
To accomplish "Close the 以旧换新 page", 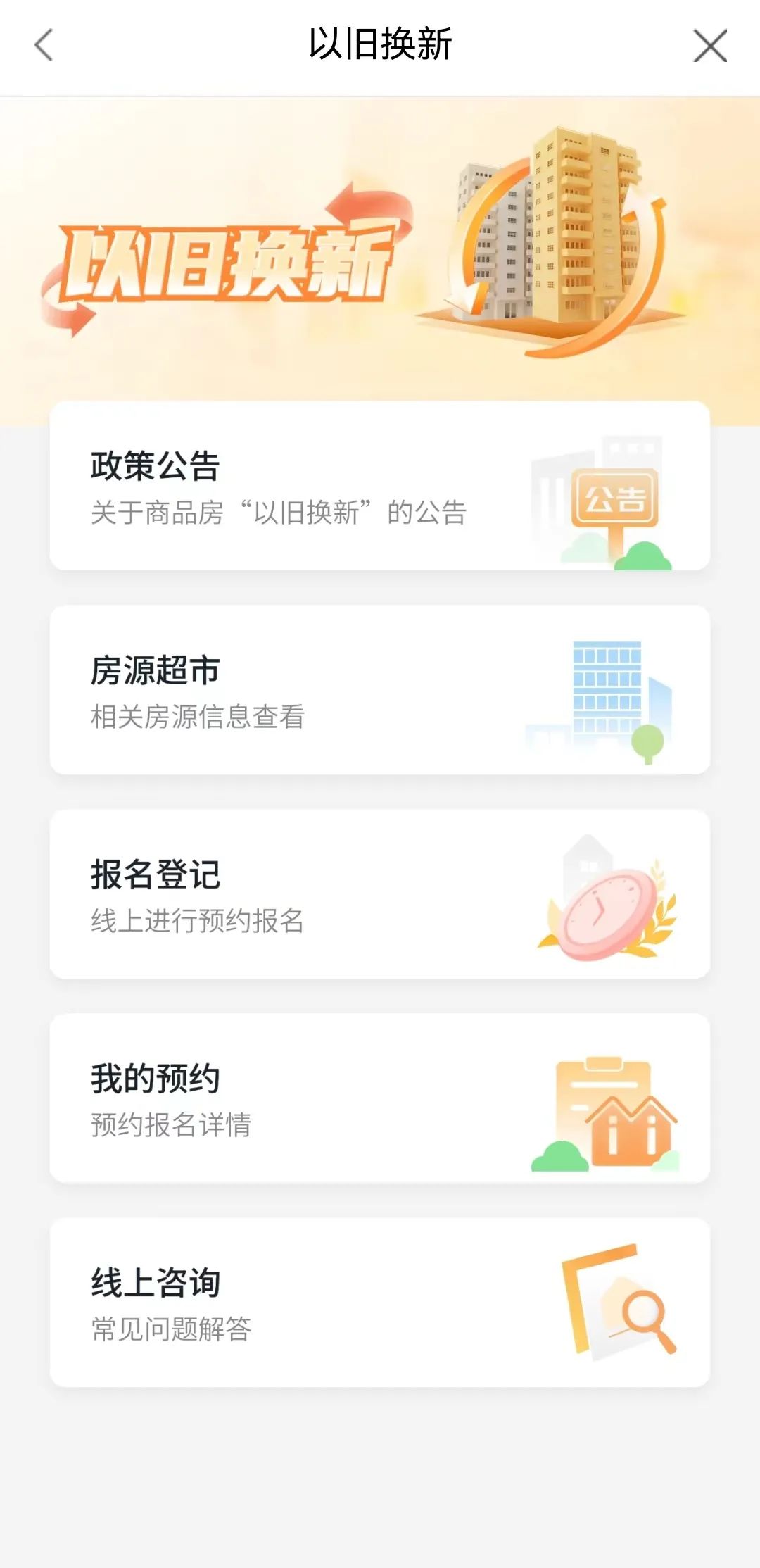I will click(709, 46).
